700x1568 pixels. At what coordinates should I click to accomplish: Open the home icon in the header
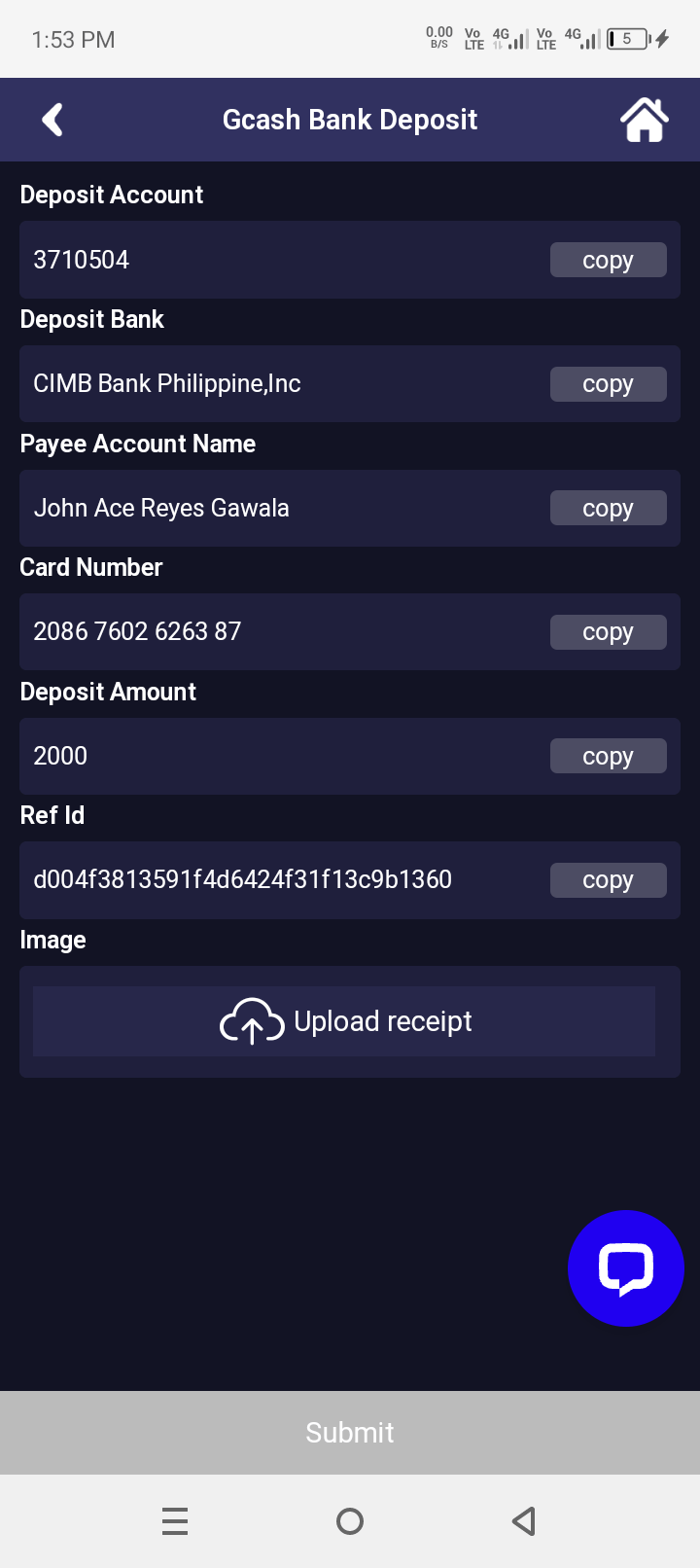(645, 120)
